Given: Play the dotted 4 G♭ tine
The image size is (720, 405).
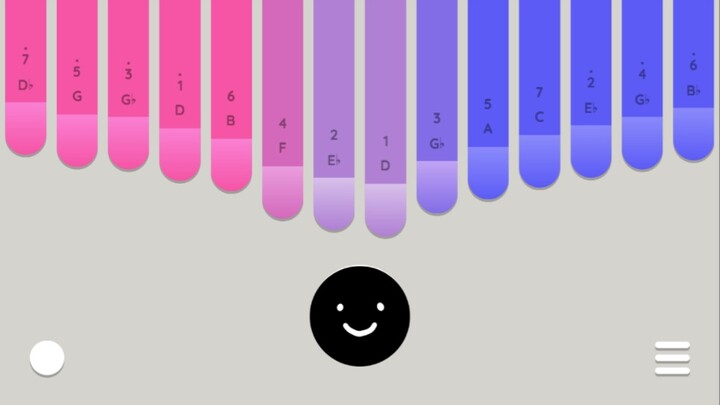Looking at the screenshot, I should [x=642, y=85].
